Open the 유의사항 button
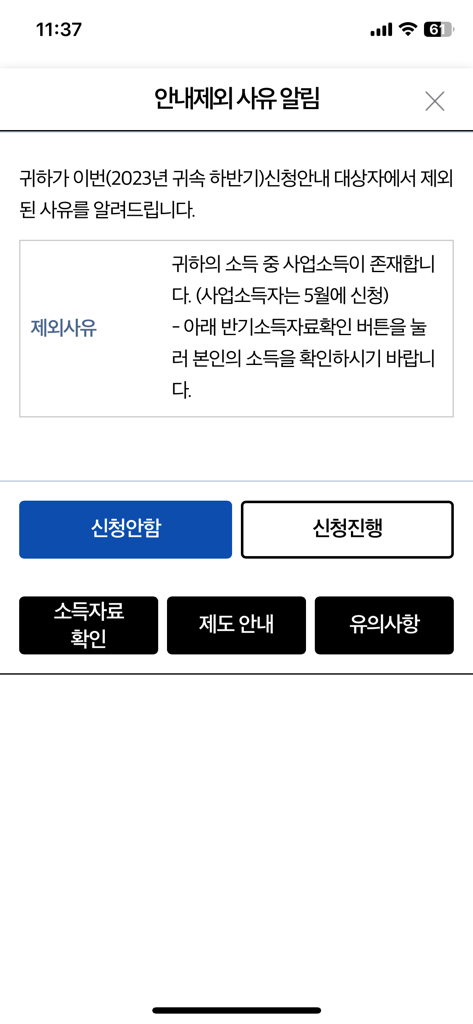 coord(384,625)
